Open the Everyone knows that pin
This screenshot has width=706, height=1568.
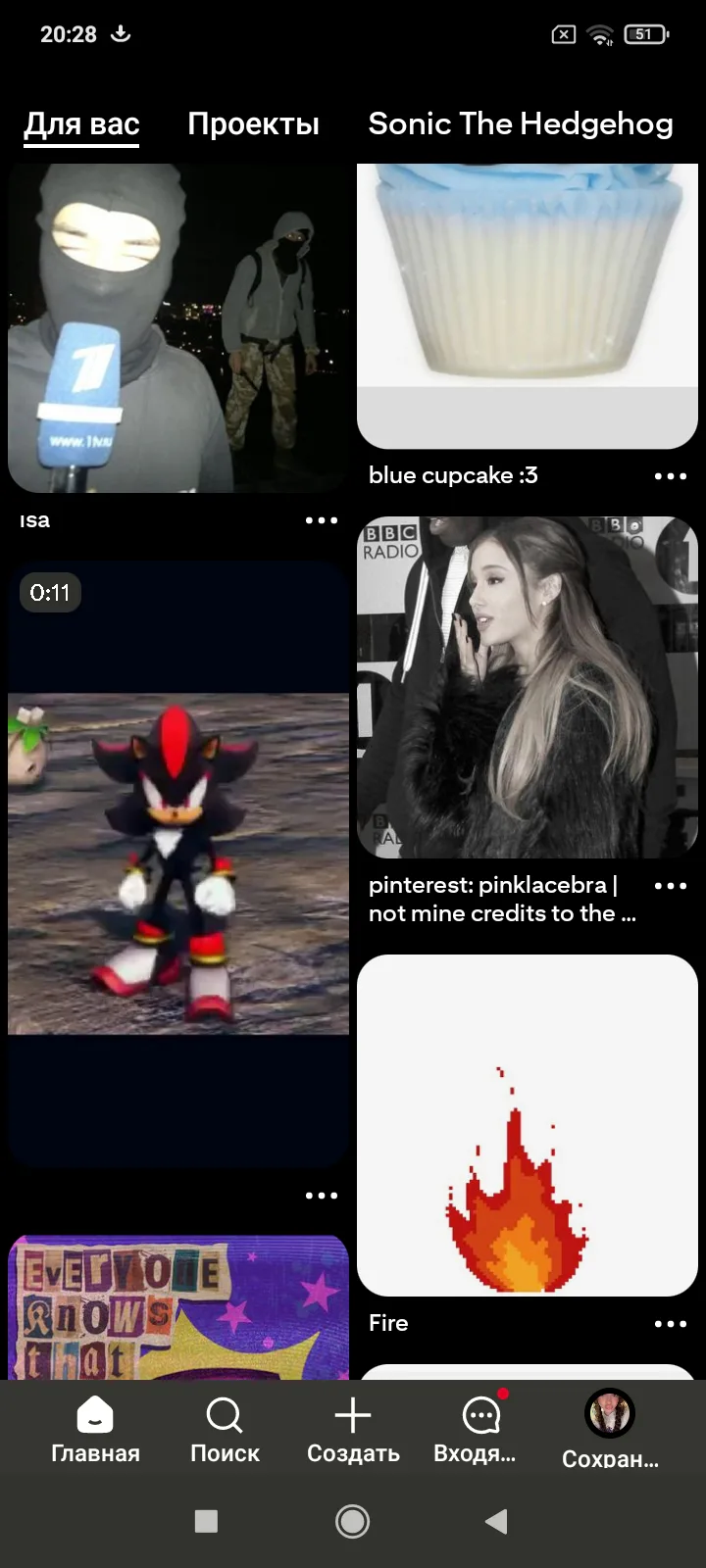tap(178, 1307)
